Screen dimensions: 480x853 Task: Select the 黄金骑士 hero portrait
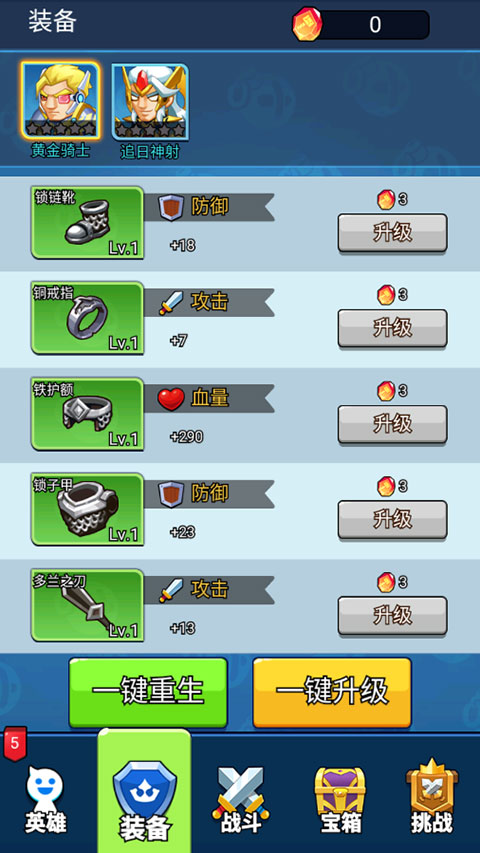pos(60,100)
